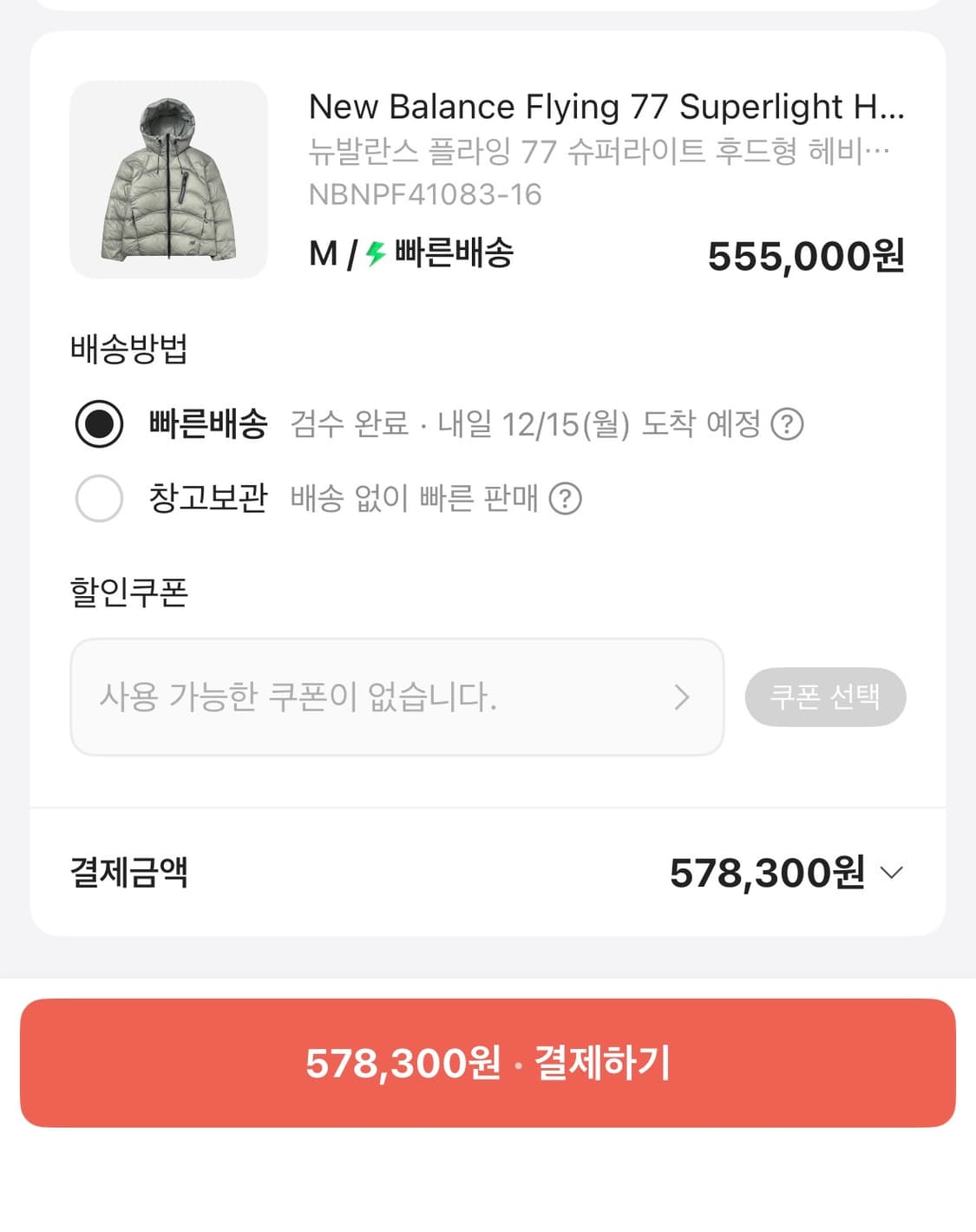Open help icon next to 창고보관 option
The image size is (976, 1232).
(x=568, y=498)
